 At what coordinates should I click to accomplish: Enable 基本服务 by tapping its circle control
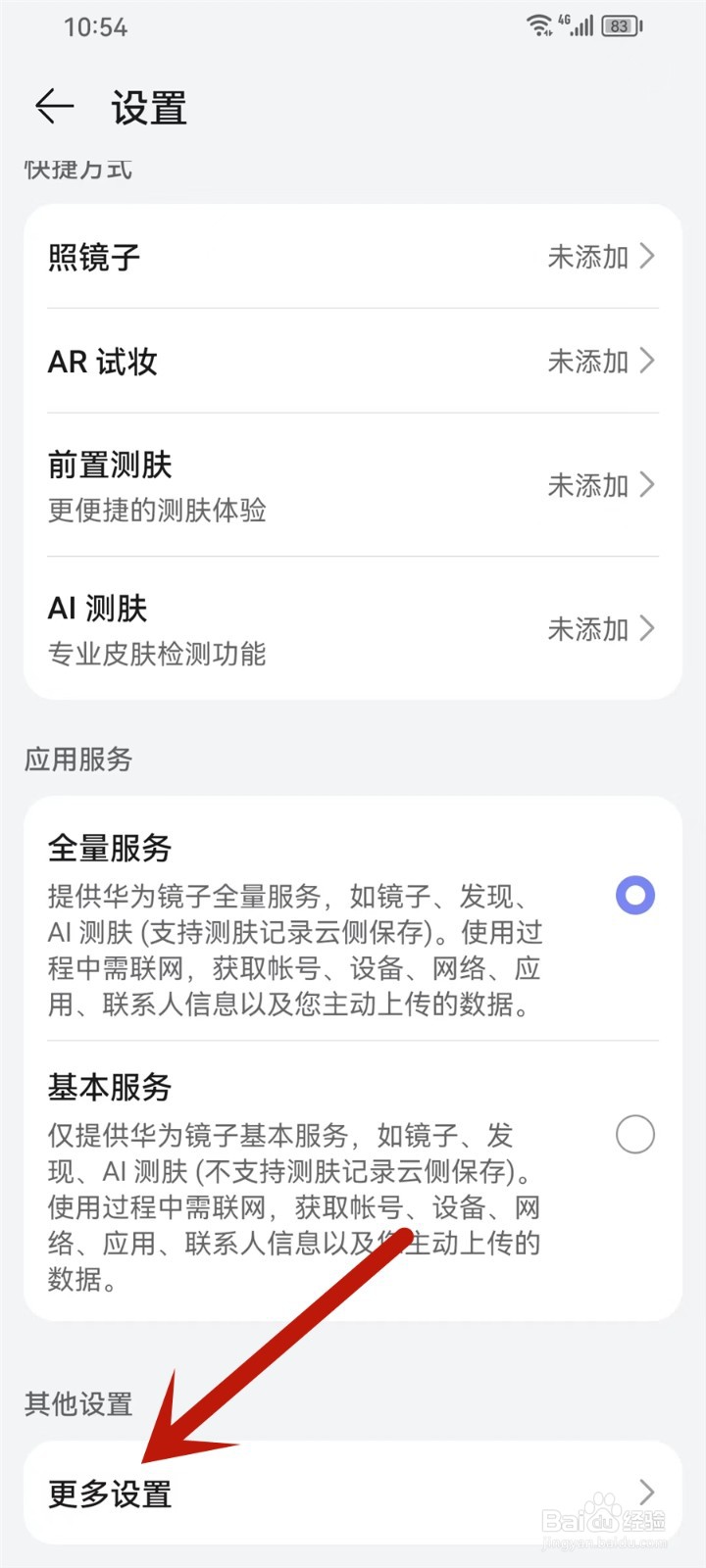click(x=635, y=1134)
